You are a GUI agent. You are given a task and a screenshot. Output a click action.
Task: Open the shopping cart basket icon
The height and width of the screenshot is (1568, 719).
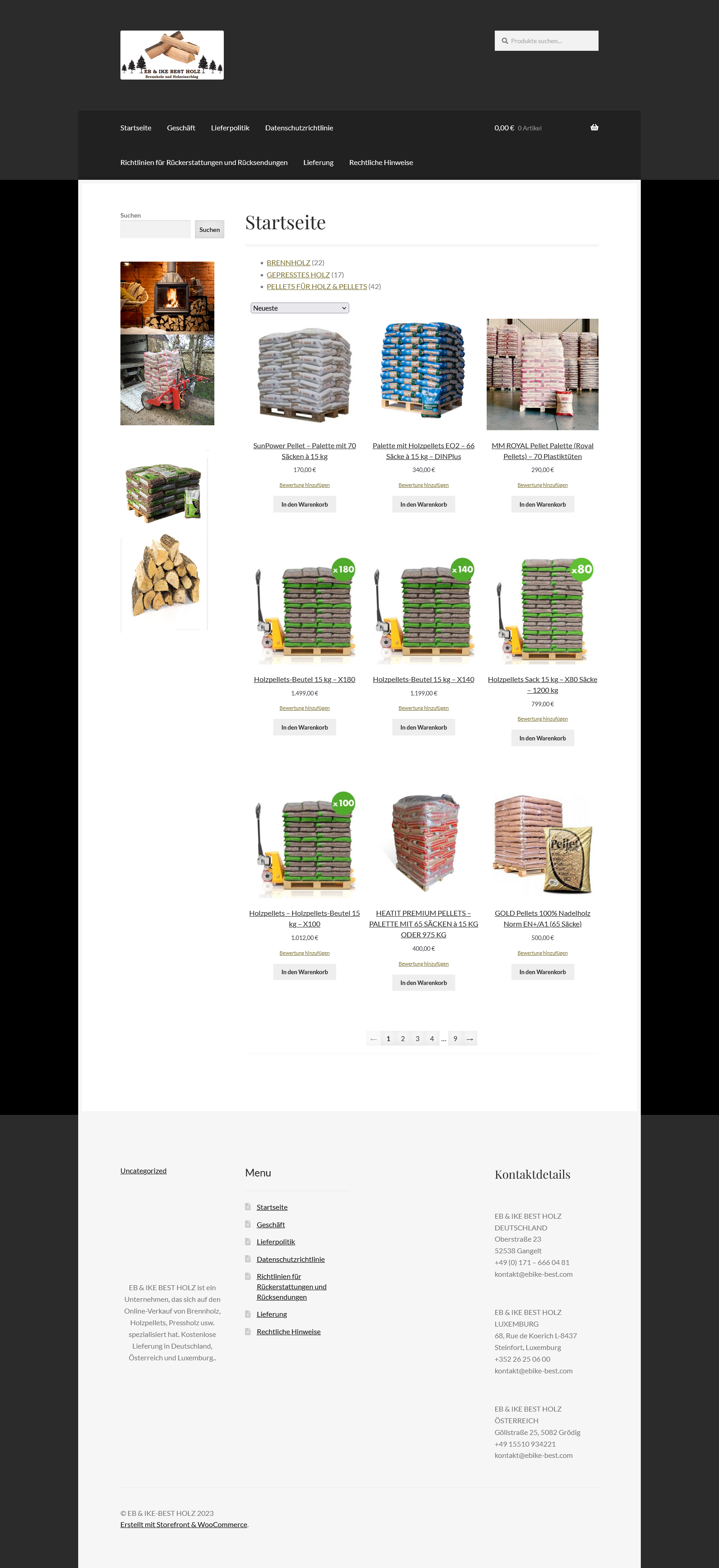(595, 128)
